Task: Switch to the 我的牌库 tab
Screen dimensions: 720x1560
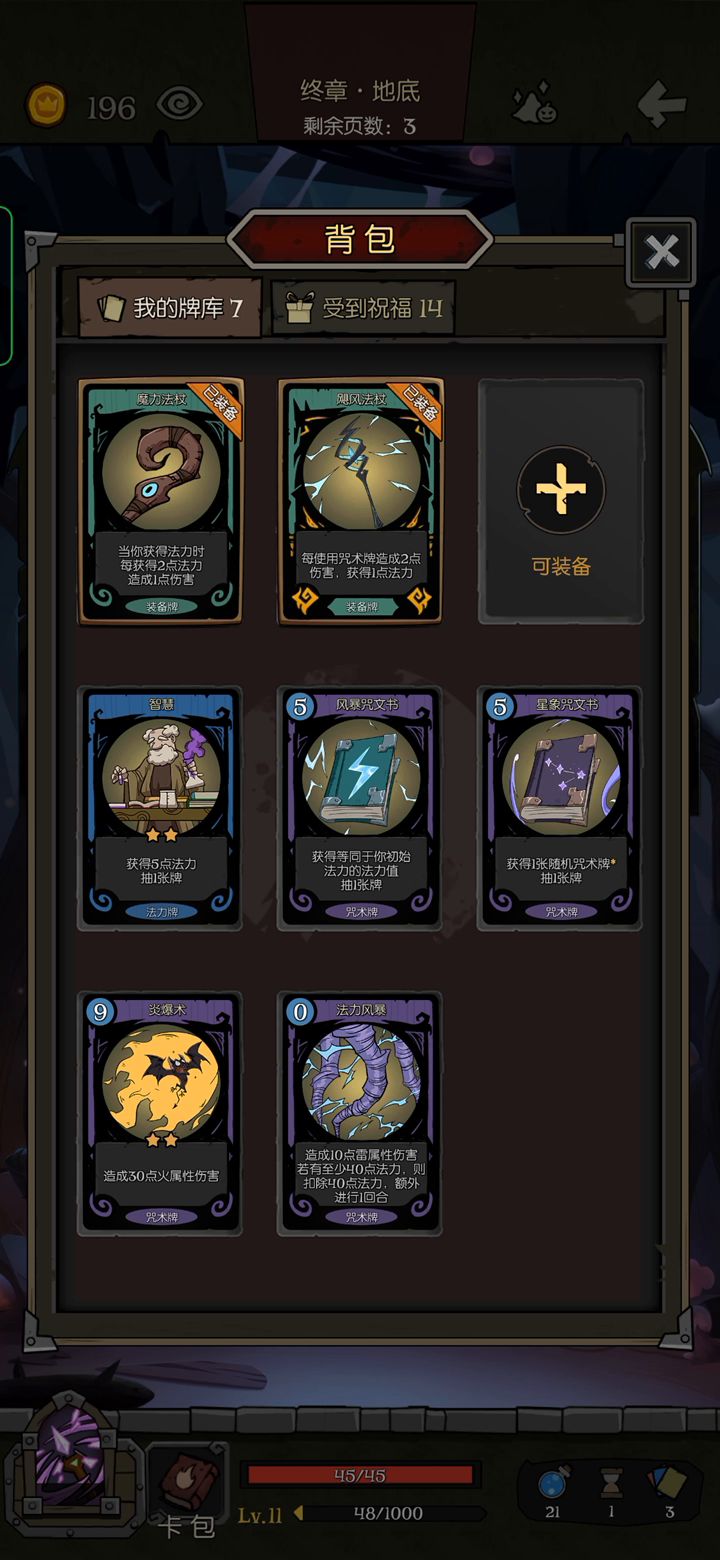Action: 170,307
